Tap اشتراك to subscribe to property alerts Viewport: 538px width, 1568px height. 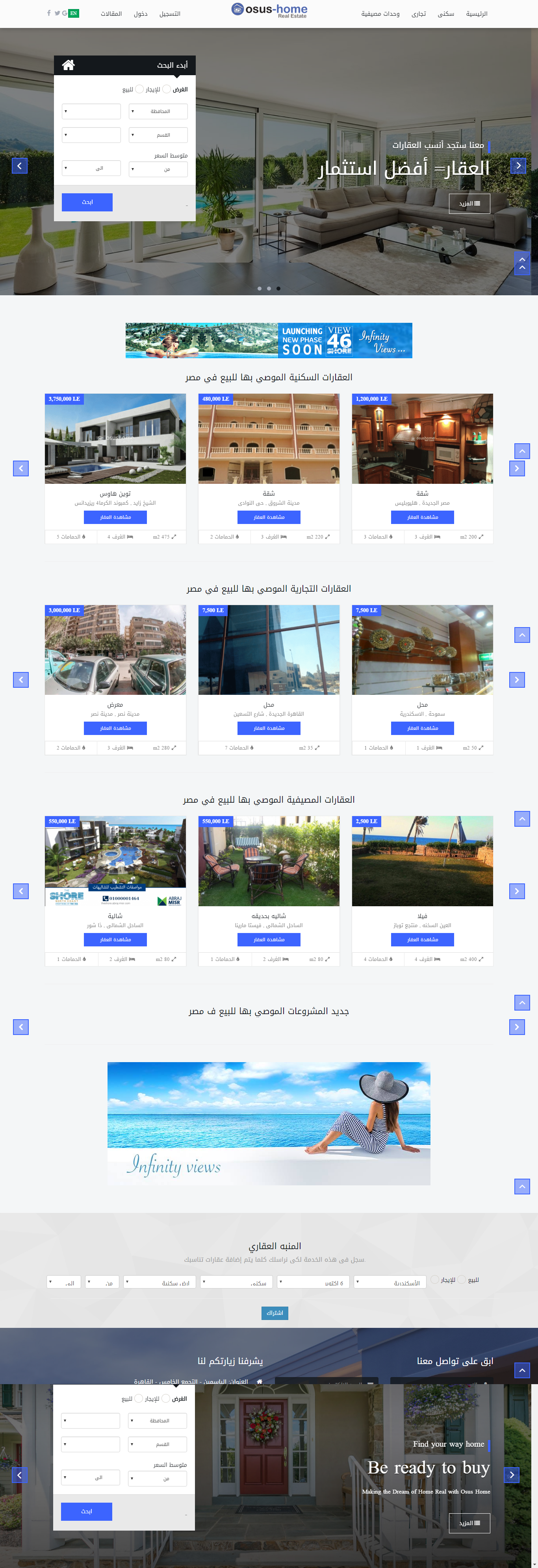[x=275, y=1313]
